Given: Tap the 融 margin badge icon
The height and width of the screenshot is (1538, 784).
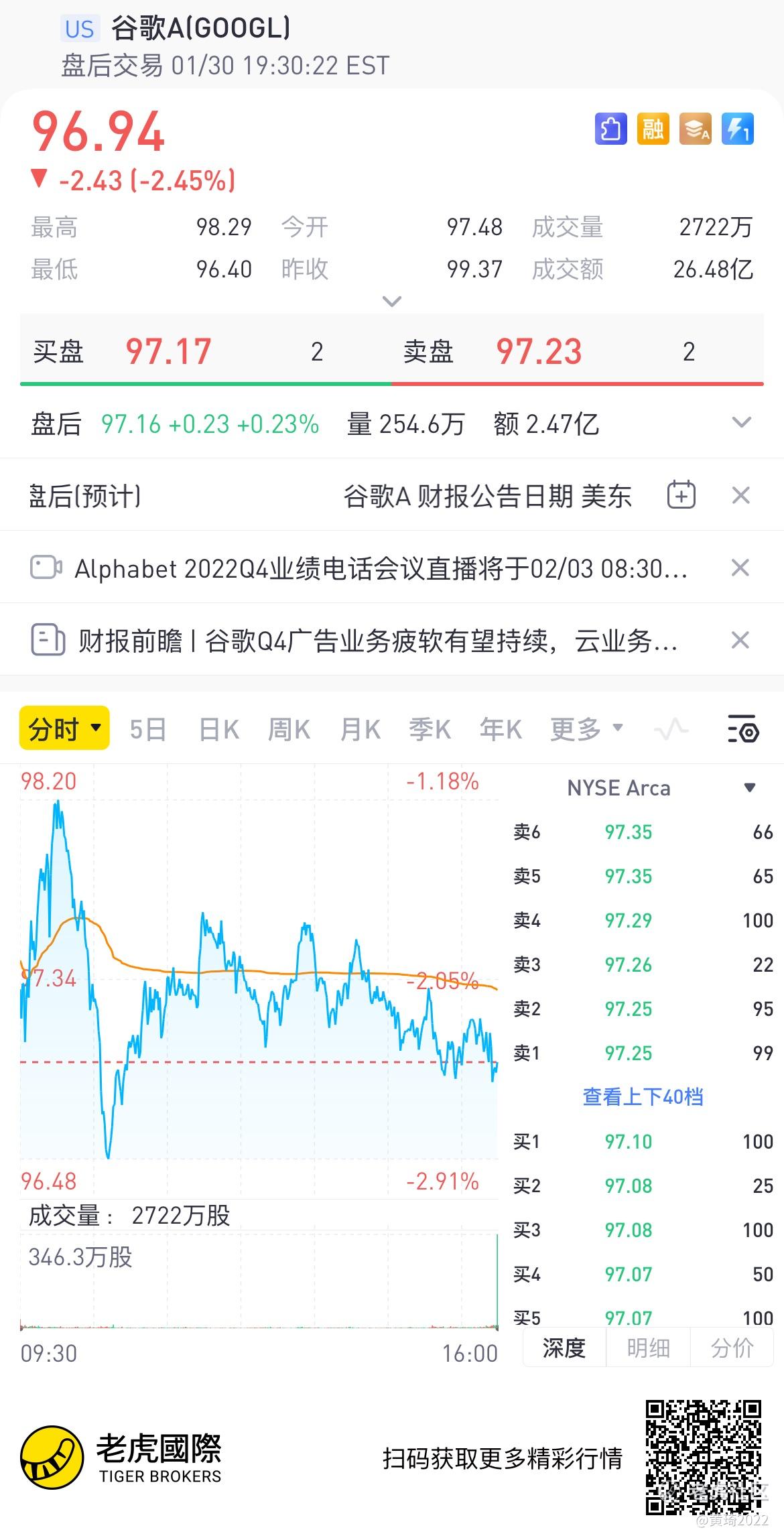Looking at the screenshot, I should (x=653, y=129).
